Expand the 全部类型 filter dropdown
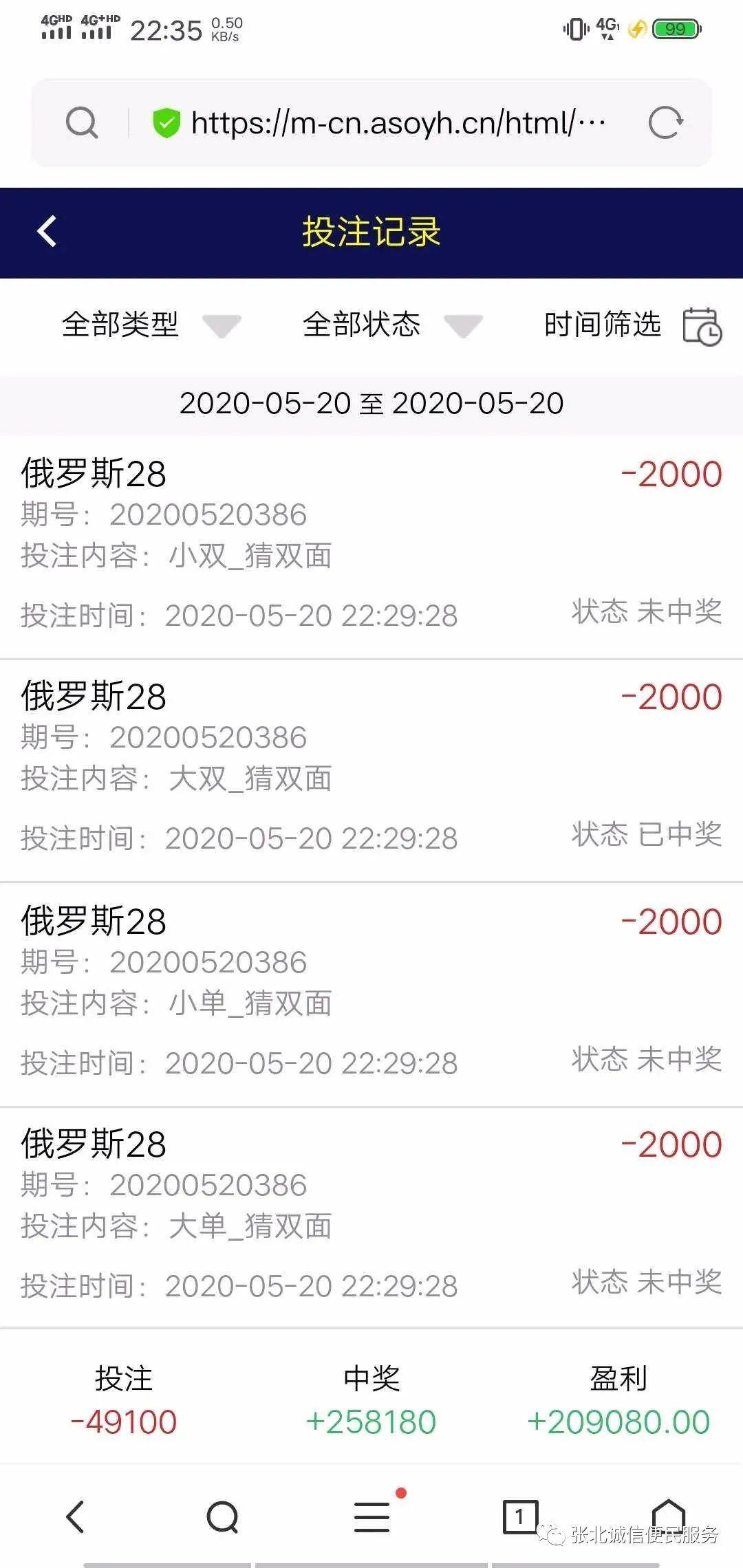 151,325
